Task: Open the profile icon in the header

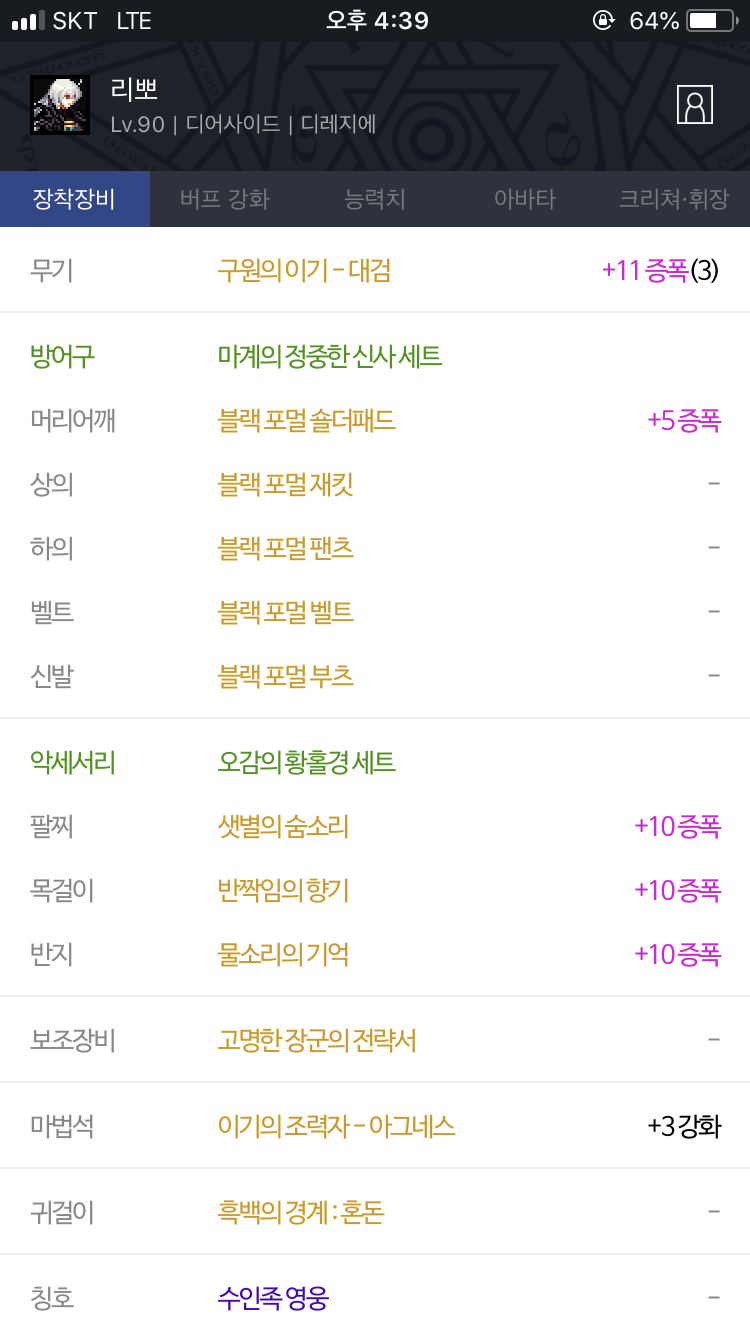Action: pyautogui.click(x=695, y=104)
